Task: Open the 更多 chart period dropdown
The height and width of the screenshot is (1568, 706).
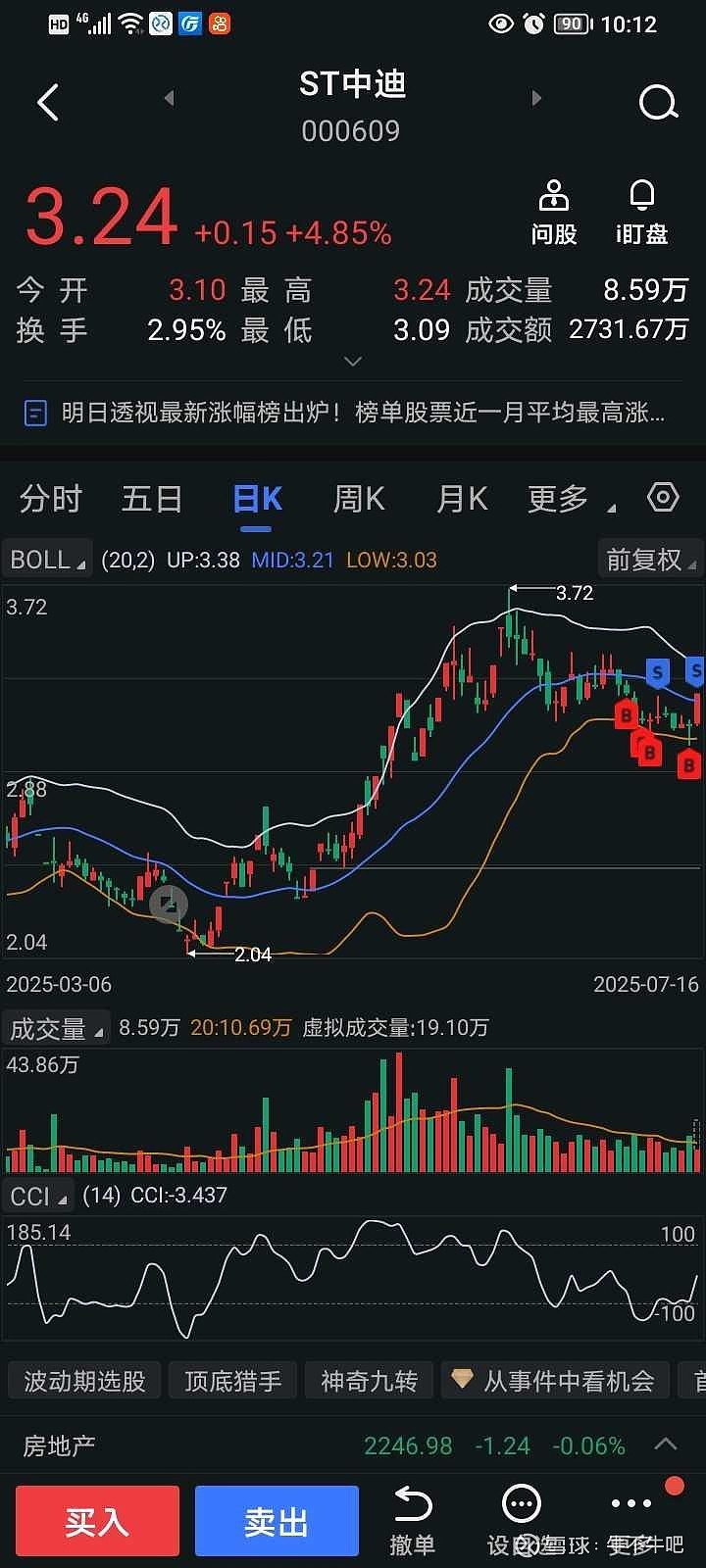Action: pyautogui.click(x=571, y=499)
